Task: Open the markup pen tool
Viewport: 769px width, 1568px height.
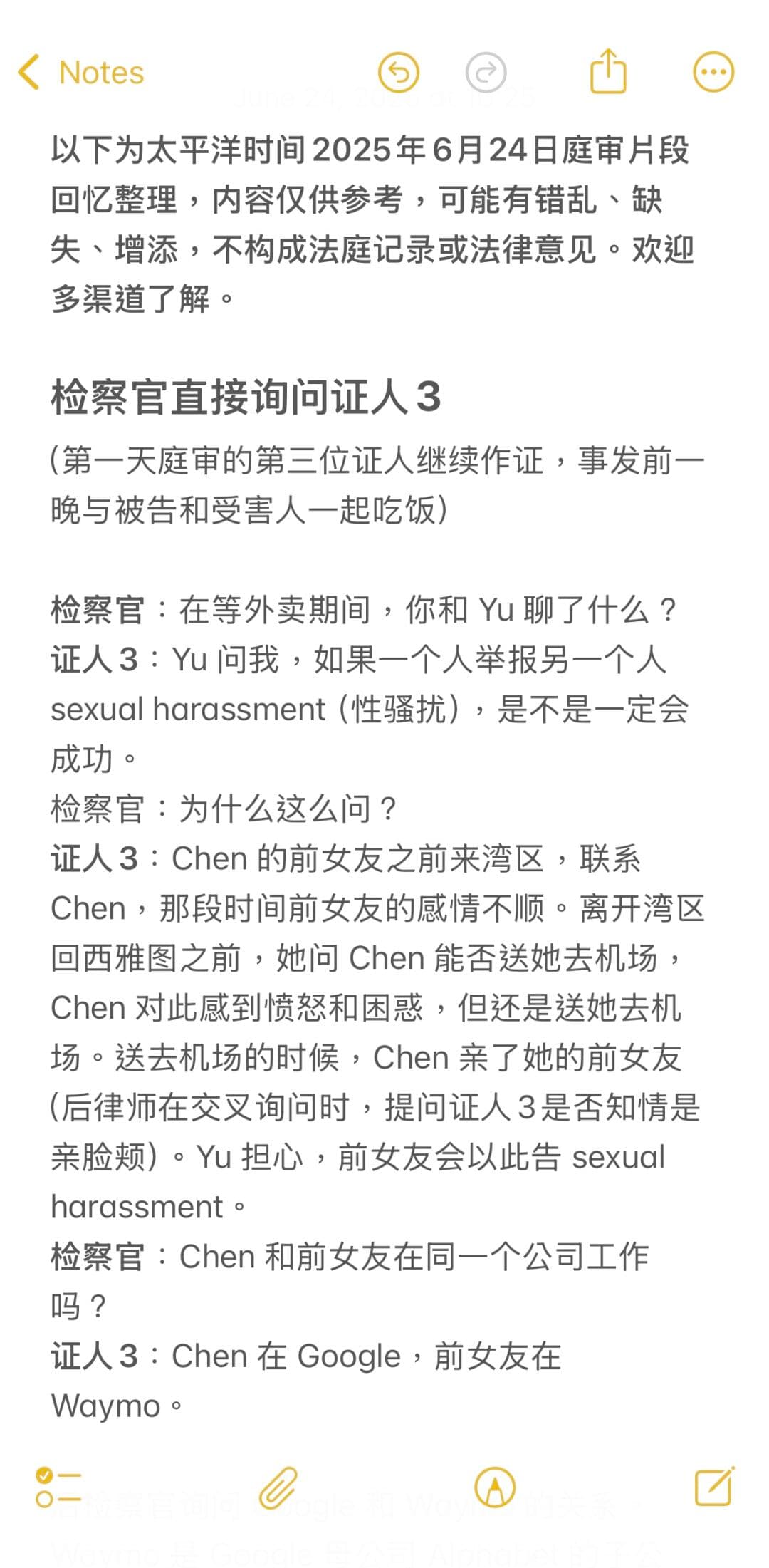Action: (x=495, y=1487)
